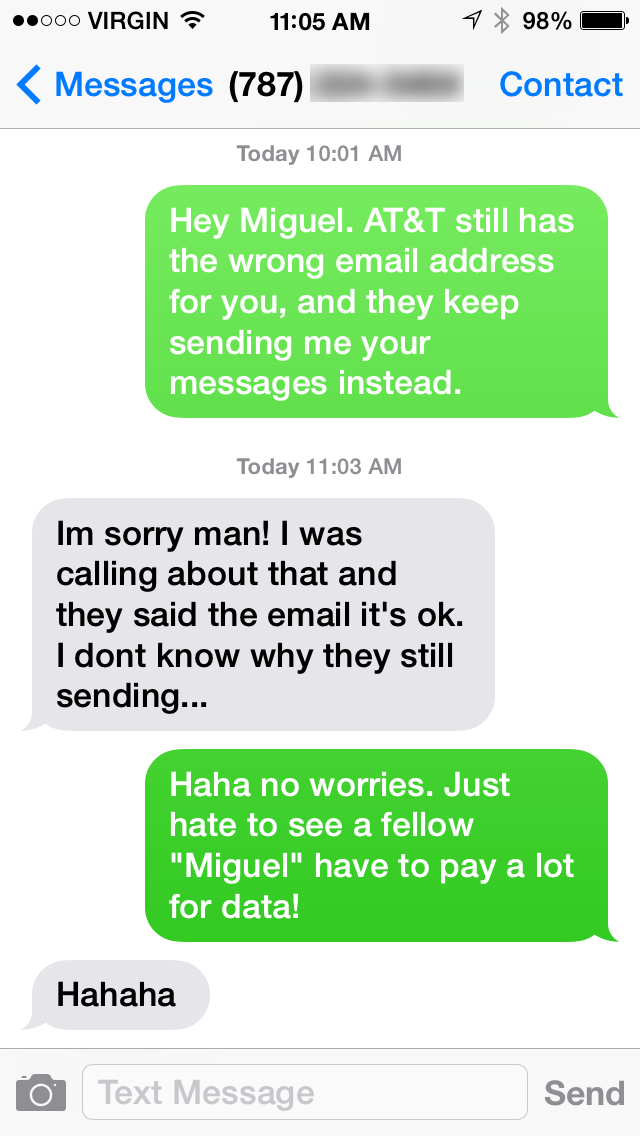Tap the Send button
Viewport: 640px width, 1136px height.
click(x=584, y=1093)
